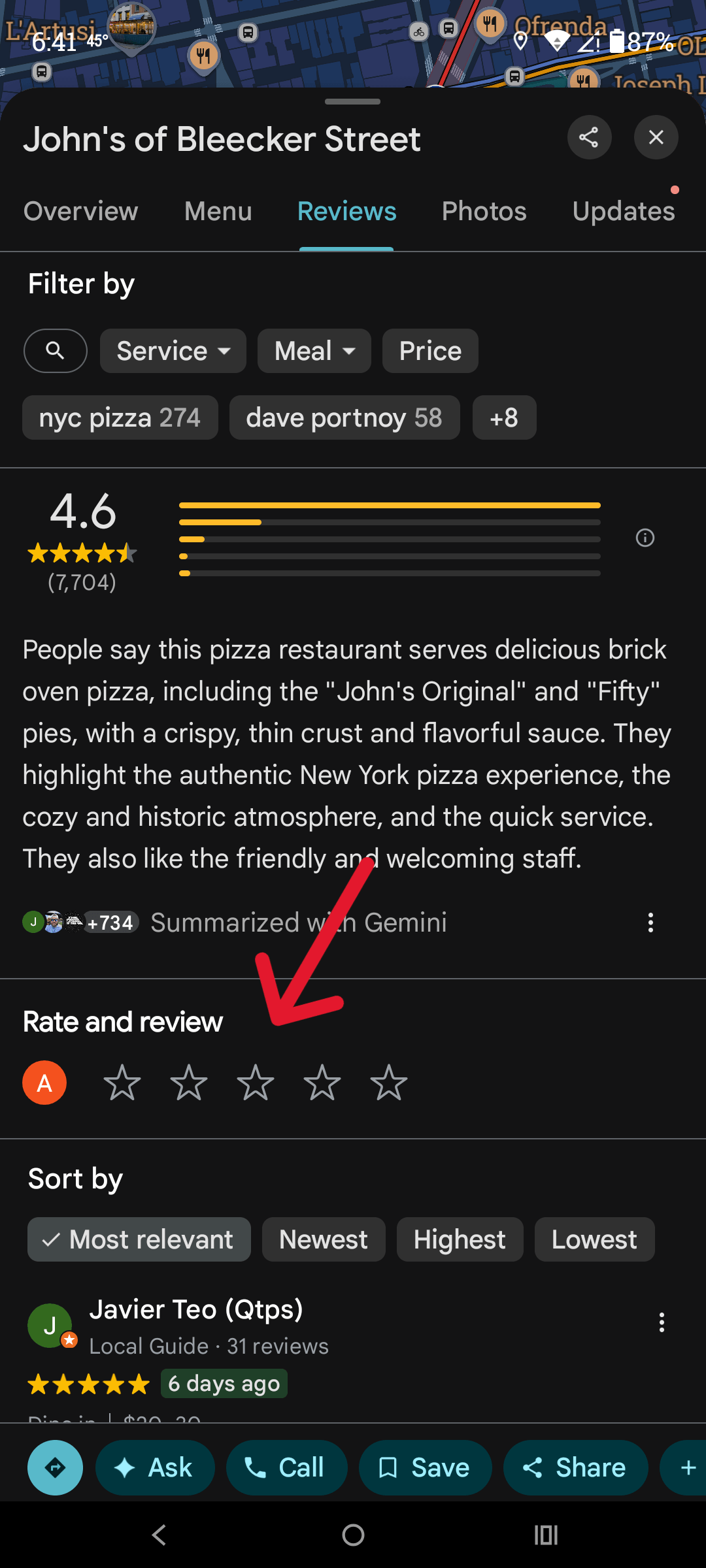
Task: Rate the restaurant five stars
Action: pyautogui.click(x=388, y=1083)
